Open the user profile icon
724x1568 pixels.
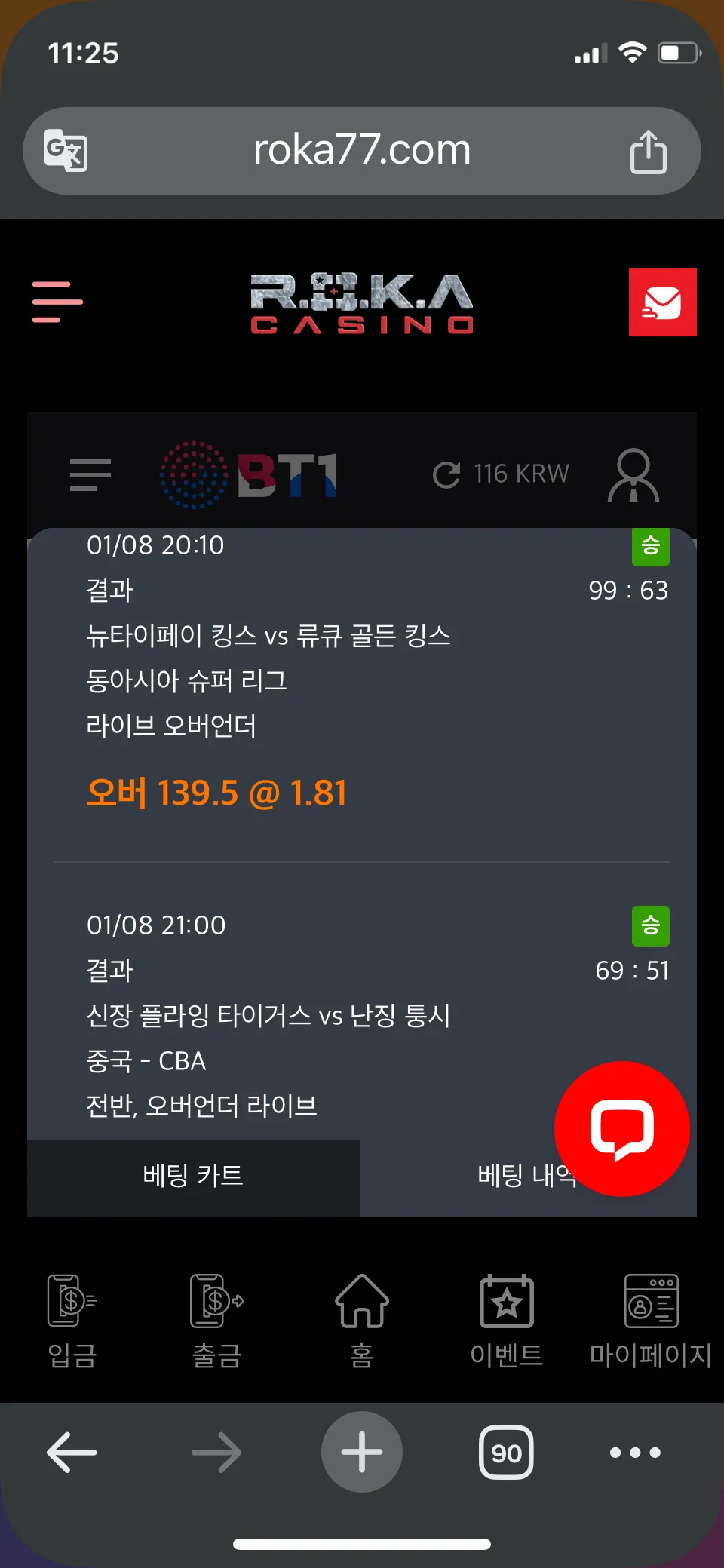(633, 475)
